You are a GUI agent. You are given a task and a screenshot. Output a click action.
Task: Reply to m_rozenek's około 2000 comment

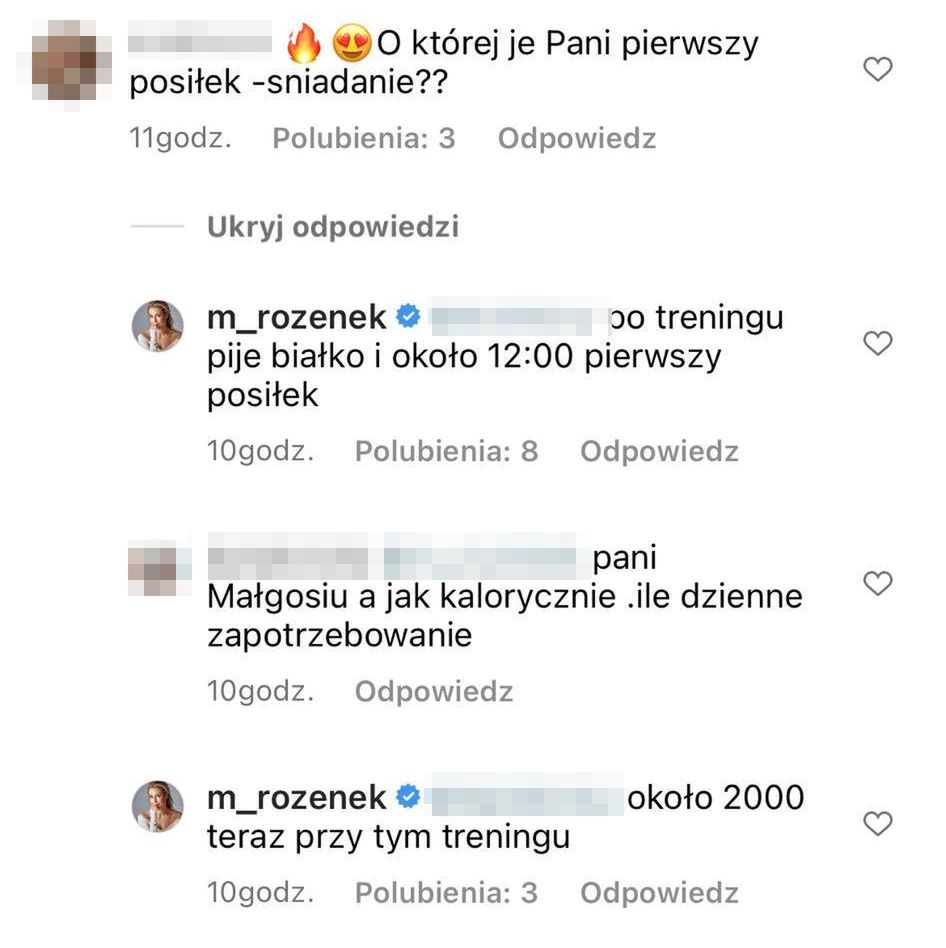[659, 892]
